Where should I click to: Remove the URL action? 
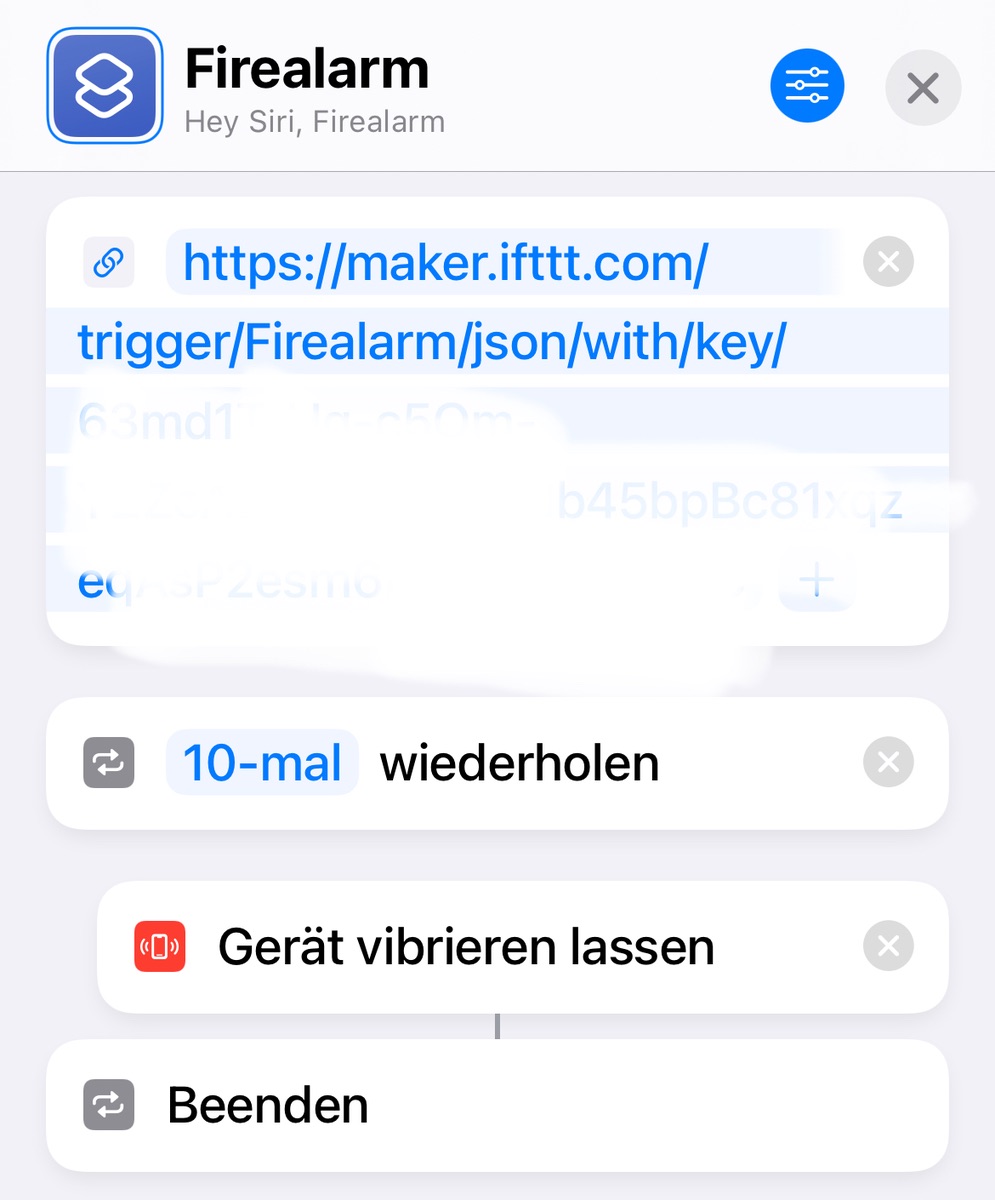coord(888,262)
